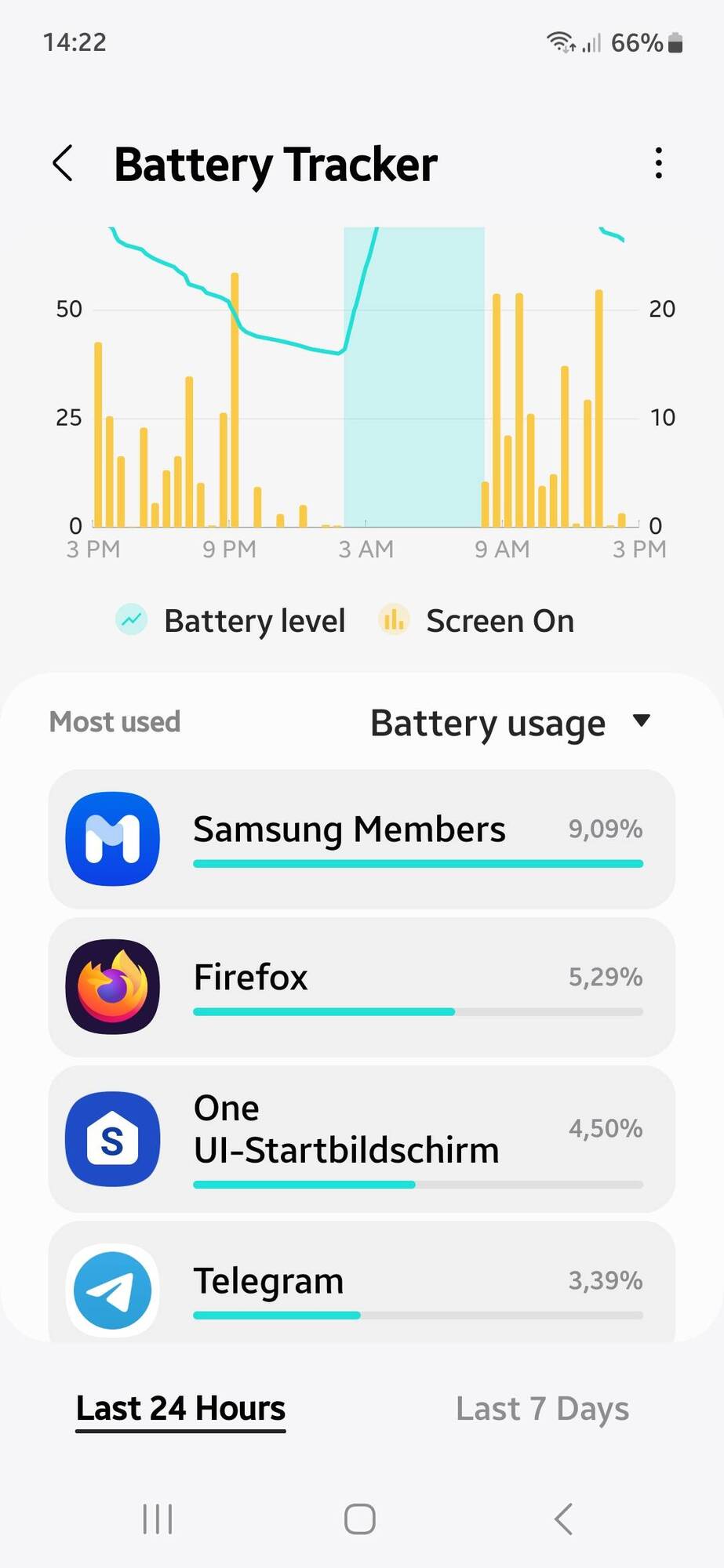Open One UI-Startbildschirm usage entry
Screen dimensions: 724x1568
pyautogui.click(x=362, y=1138)
